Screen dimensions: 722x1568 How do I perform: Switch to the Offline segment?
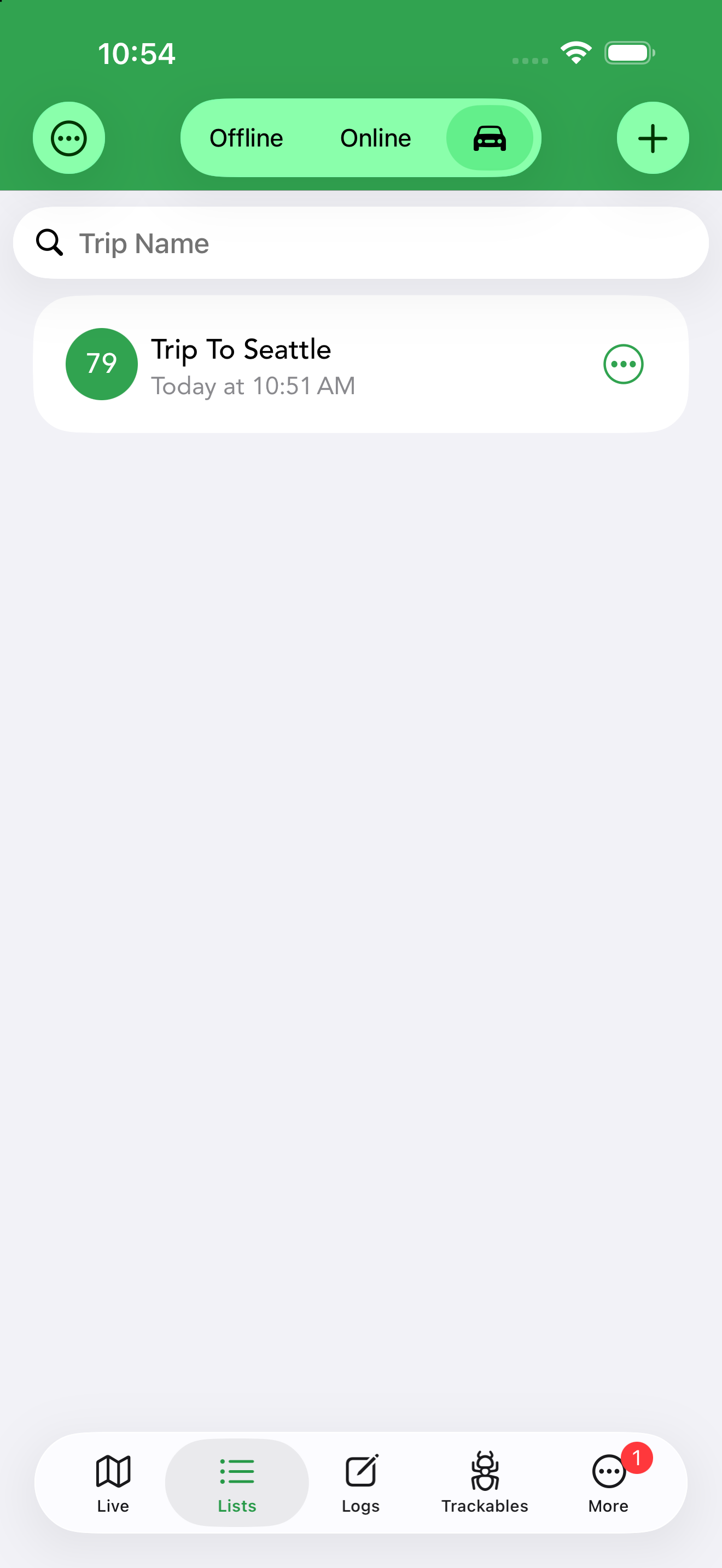tap(246, 138)
